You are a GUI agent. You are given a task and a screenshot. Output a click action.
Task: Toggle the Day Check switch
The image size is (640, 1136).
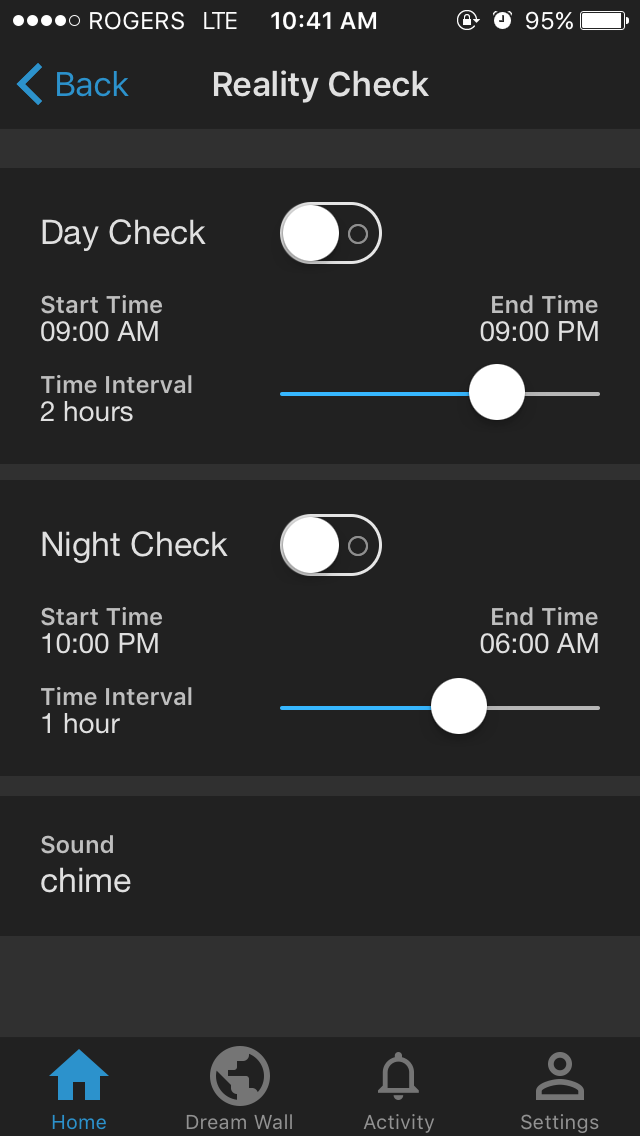coord(330,234)
